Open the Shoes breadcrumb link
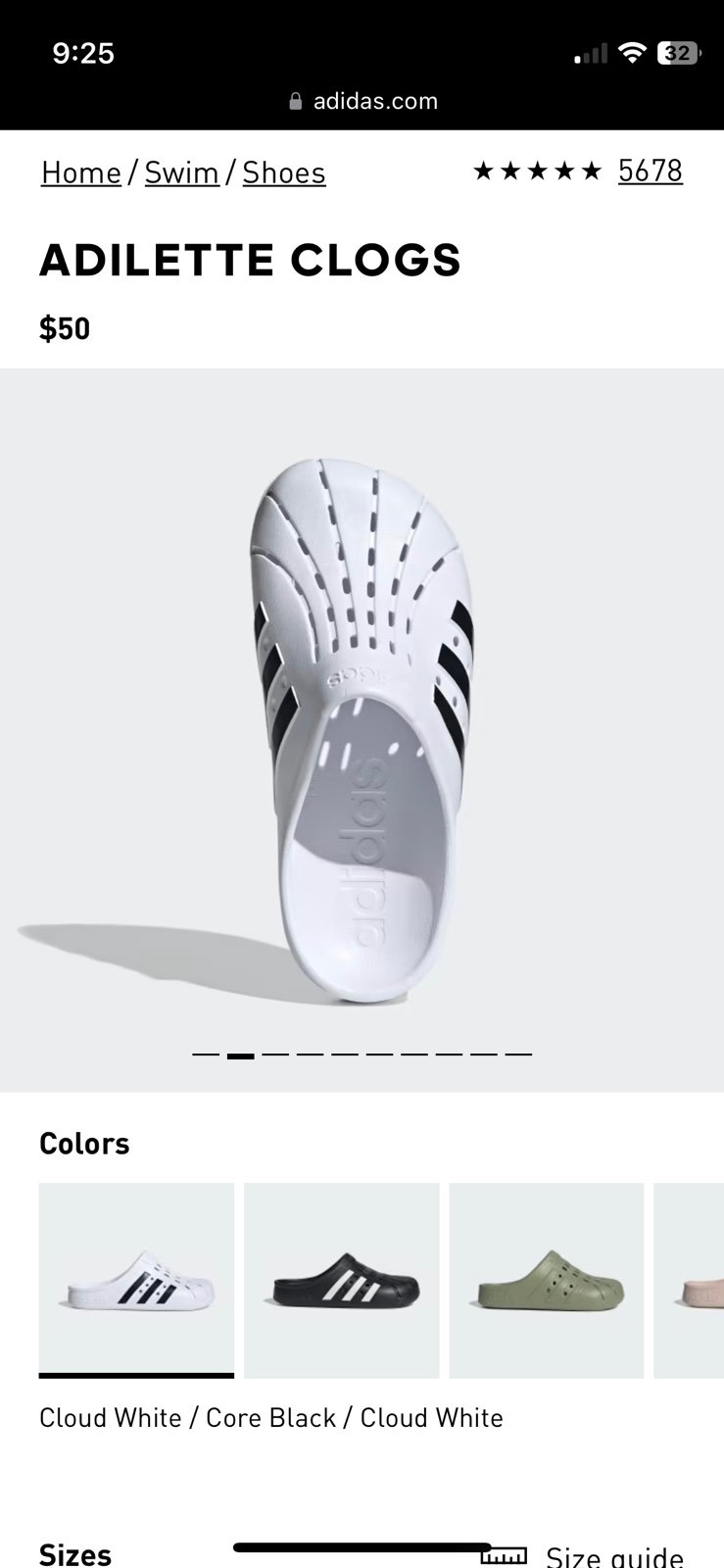Image resolution: width=724 pixels, height=1568 pixels. pyautogui.click(x=283, y=172)
